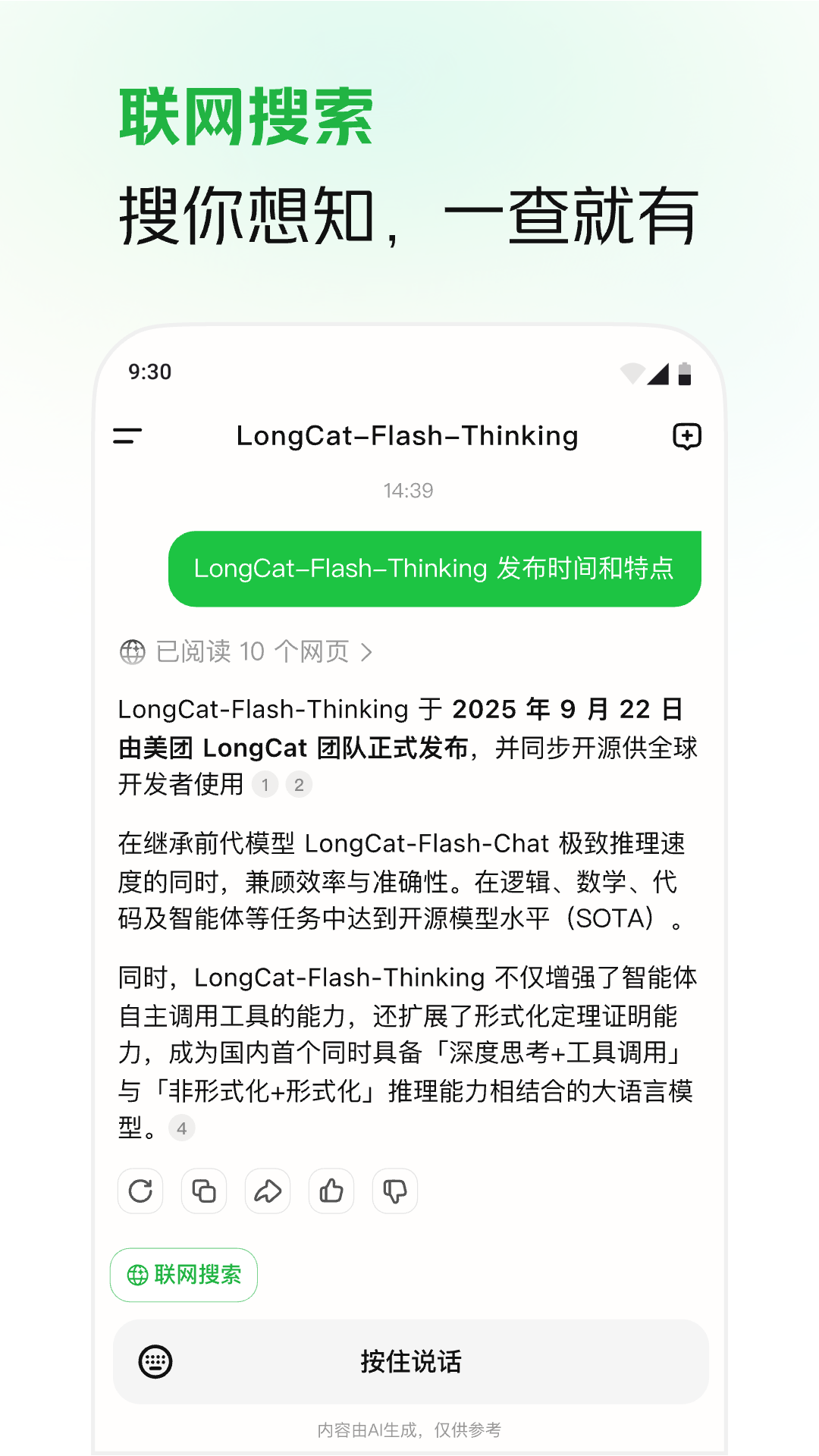Tap the Wi-Fi status icon

tap(634, 371)
